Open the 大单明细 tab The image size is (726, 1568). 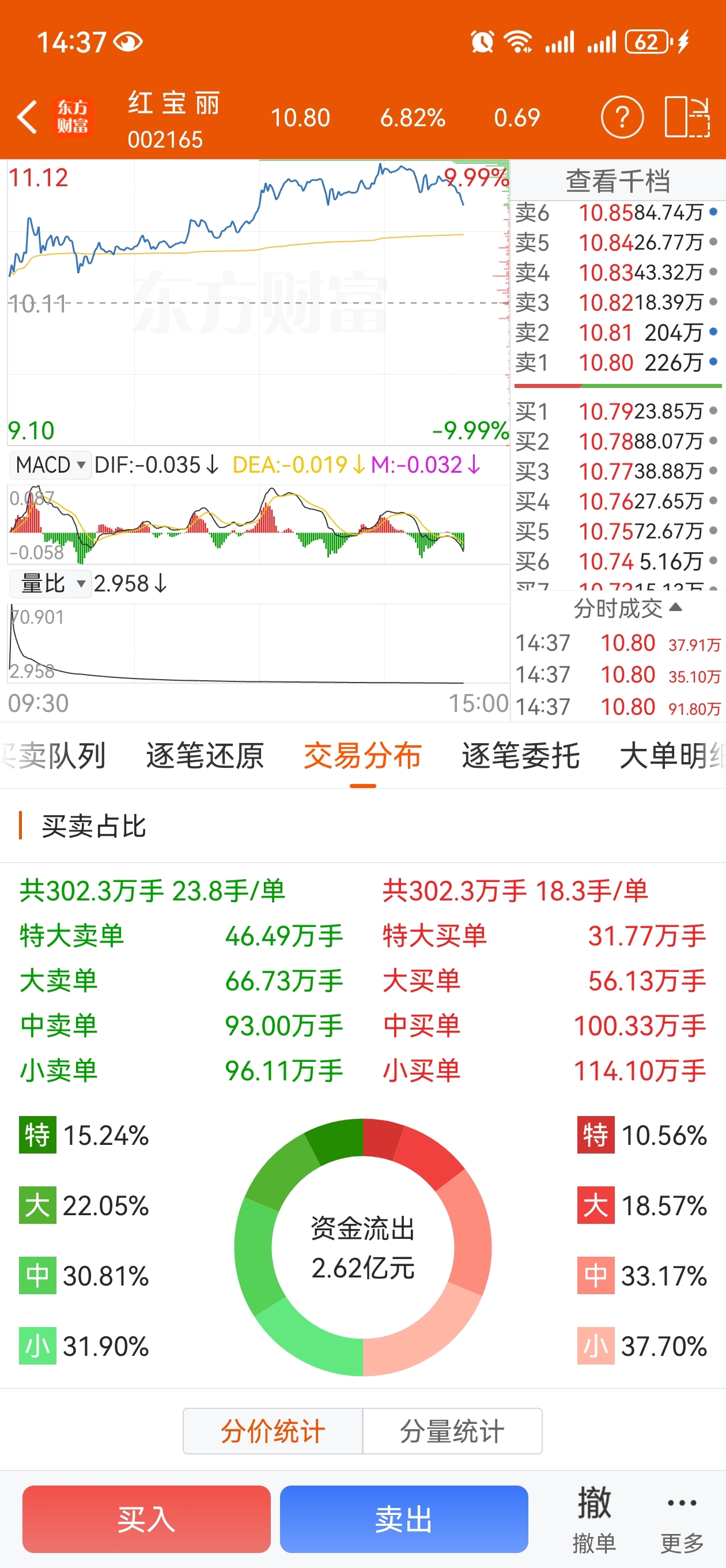672,756
